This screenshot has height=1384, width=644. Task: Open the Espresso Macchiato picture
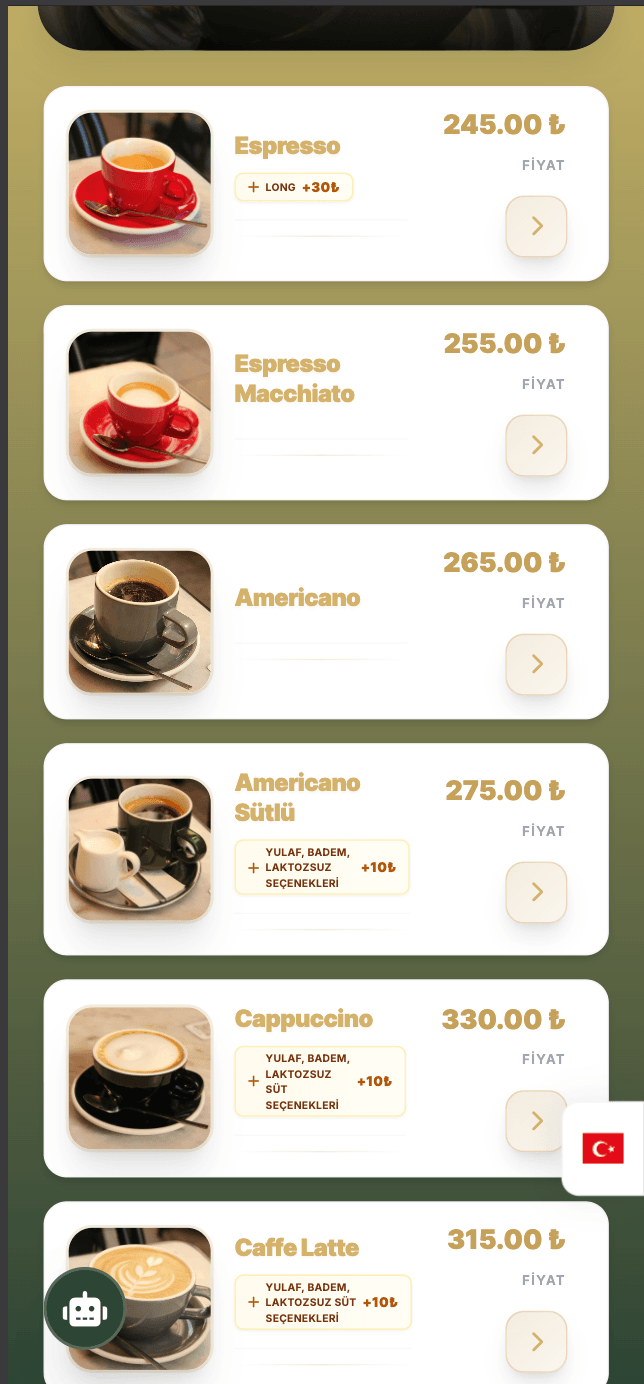(x=140, y=402)
